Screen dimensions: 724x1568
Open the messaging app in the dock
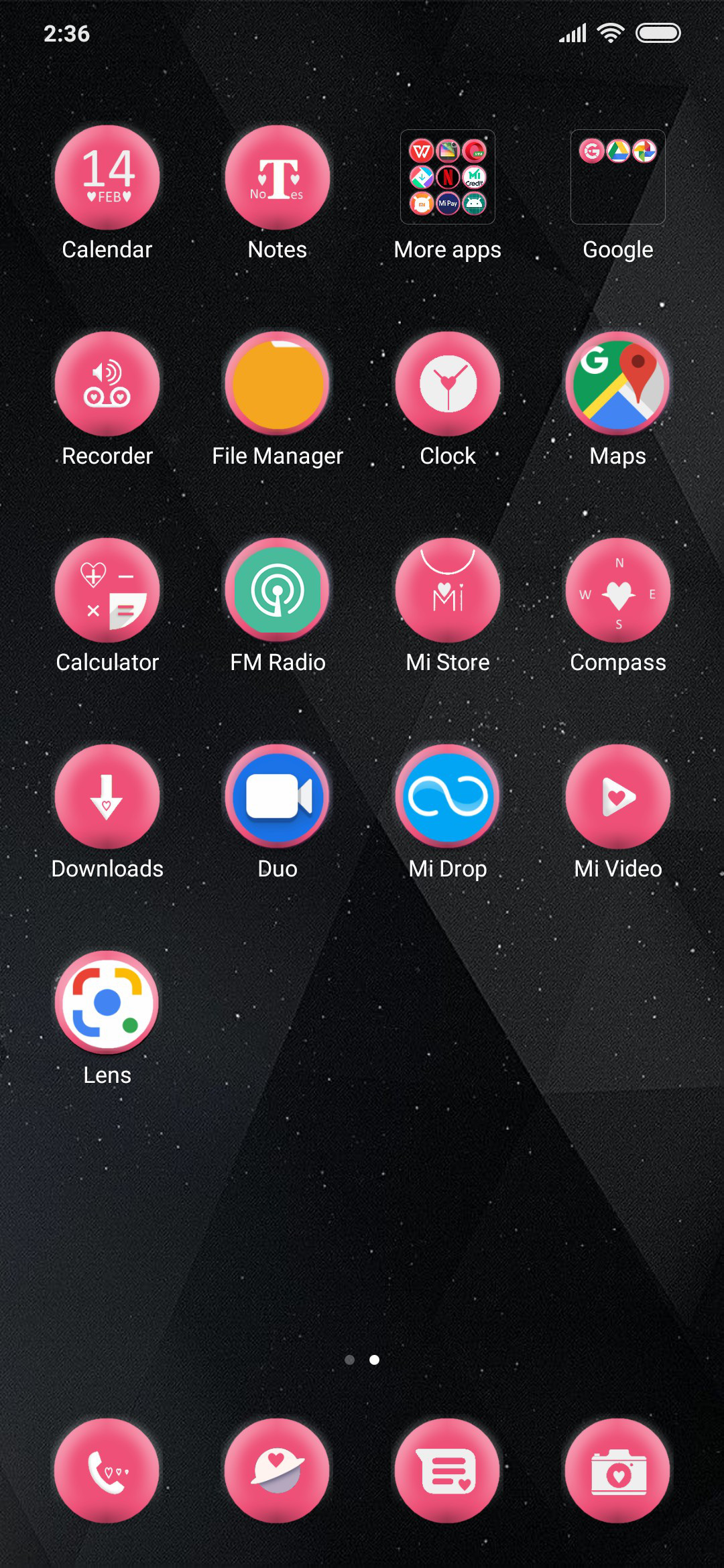click(448, 1471)
